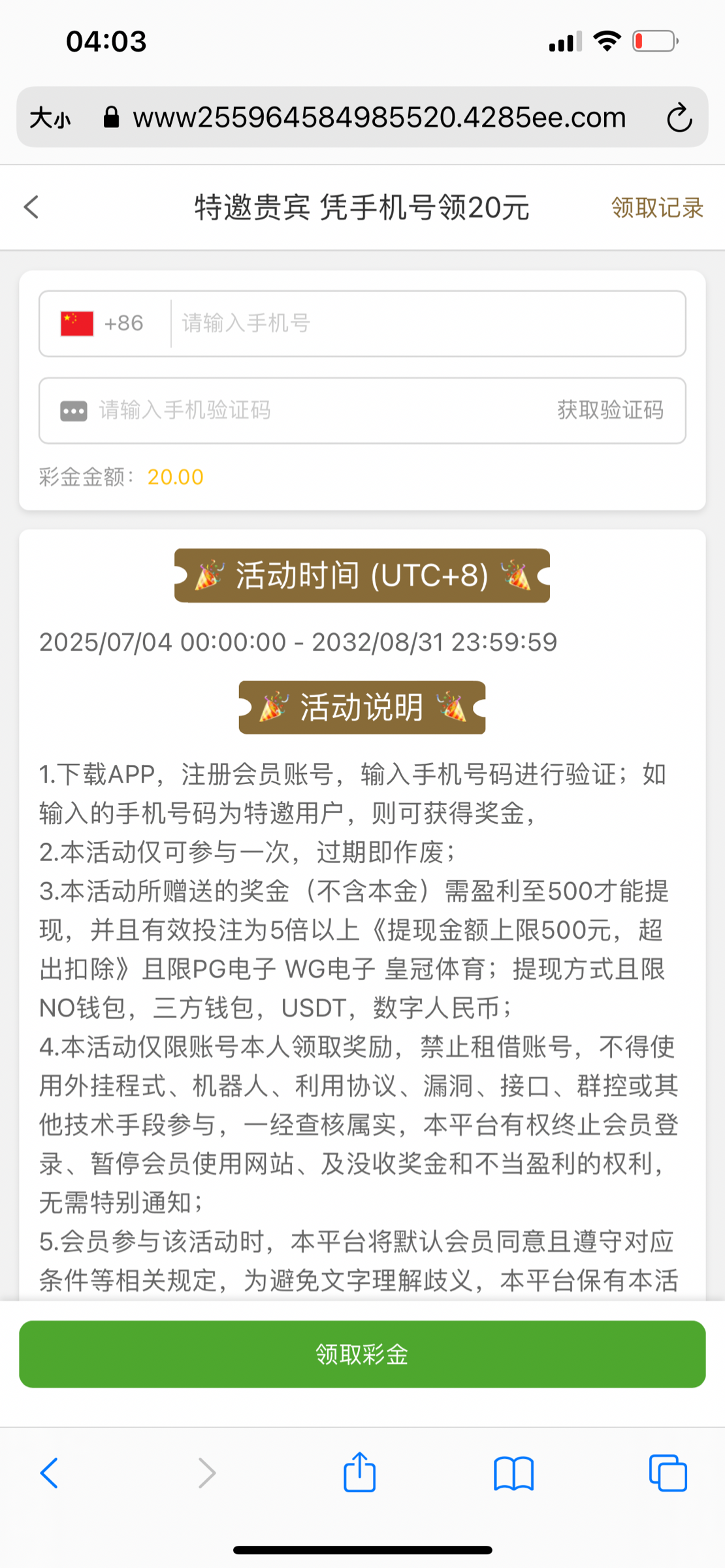Open the 大小 text size menu
Viewport: 725px width, 1568px height.
[50, 118]
